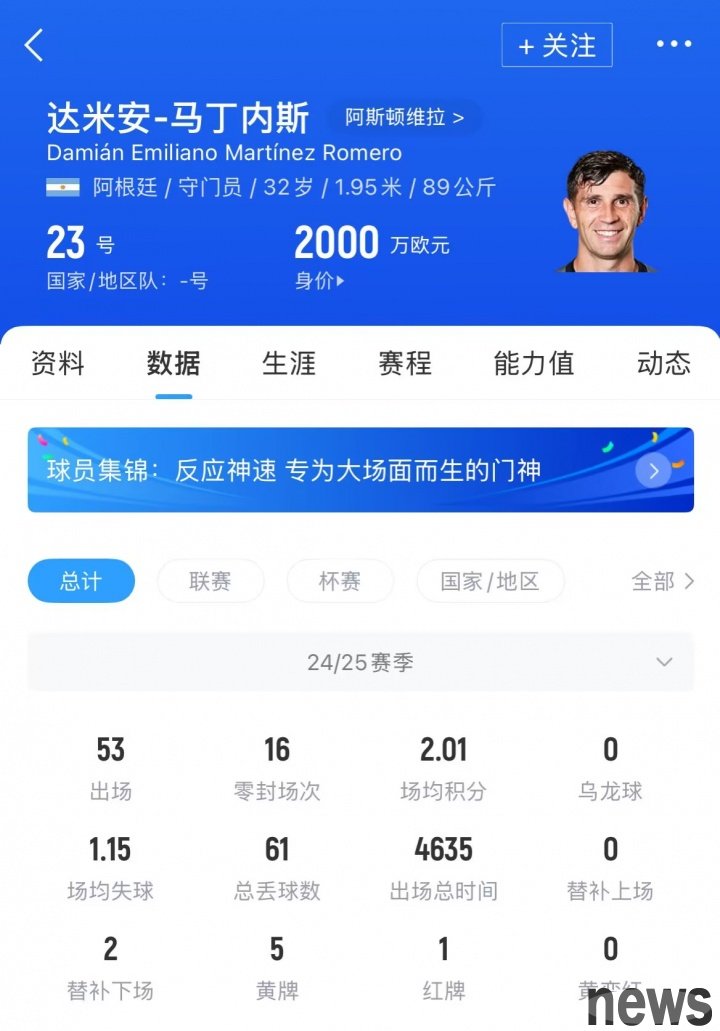Select the 联赛 filter chip
The width and height of the screenshot is (720, 1031).
click(210, 581)
